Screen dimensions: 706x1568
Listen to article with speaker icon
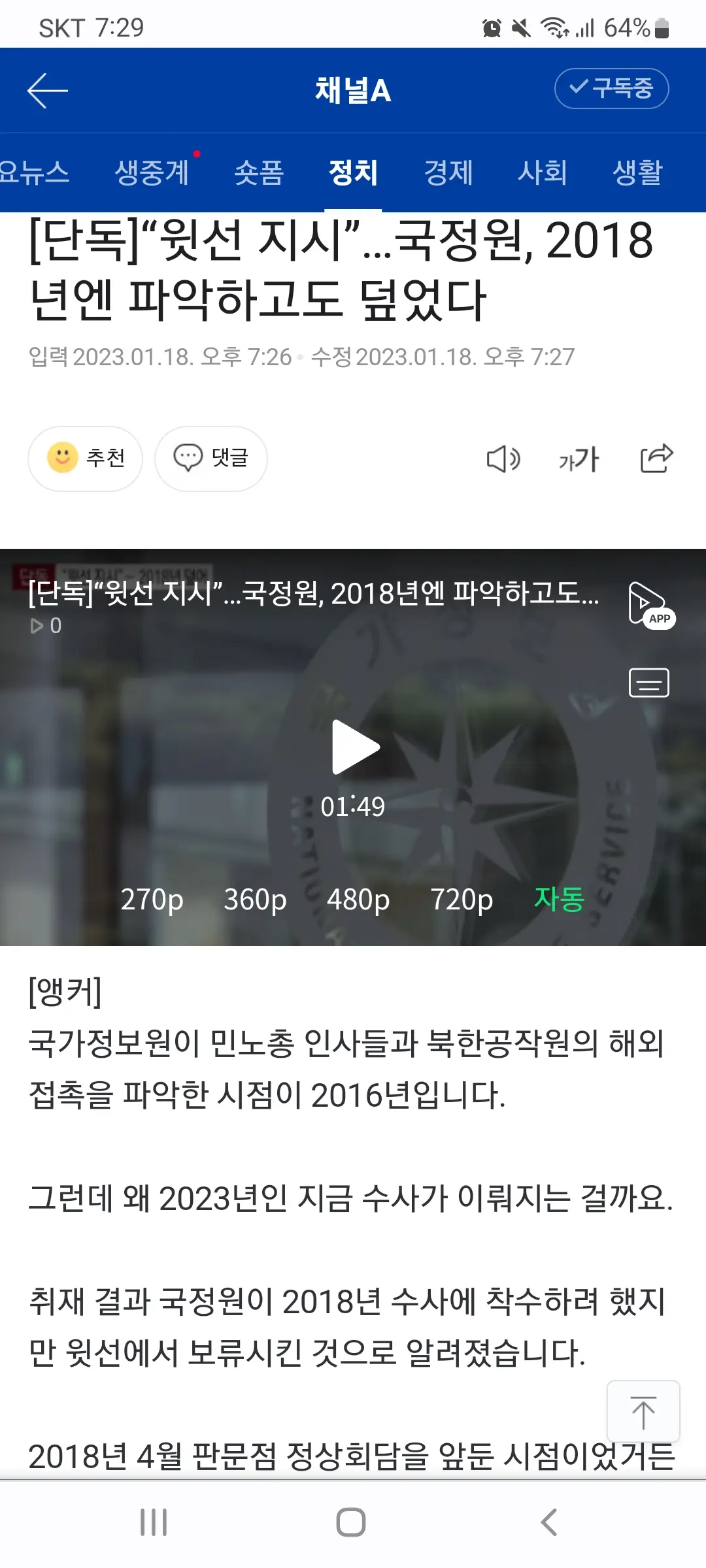tap(503, 459)
